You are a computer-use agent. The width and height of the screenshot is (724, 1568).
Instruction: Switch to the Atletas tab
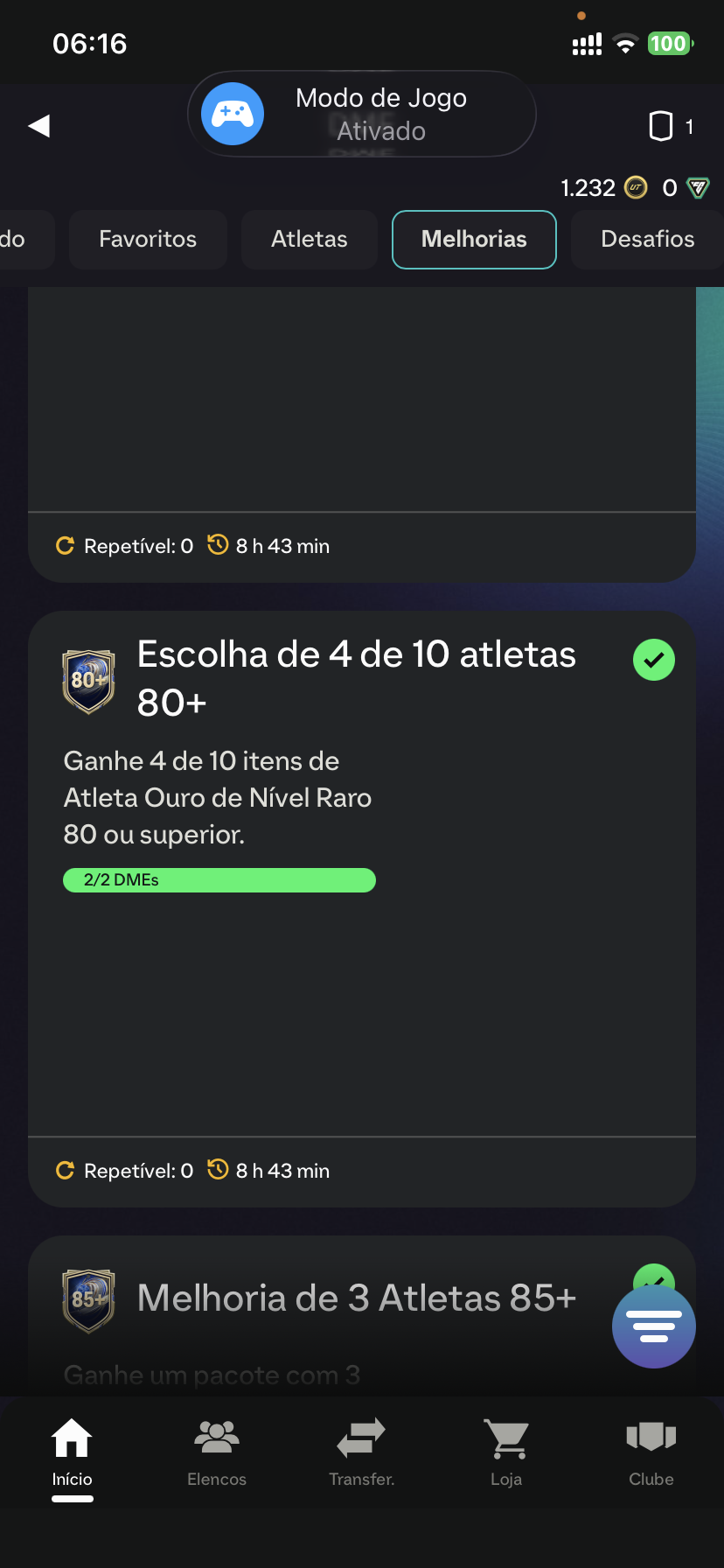coord(310,240)
